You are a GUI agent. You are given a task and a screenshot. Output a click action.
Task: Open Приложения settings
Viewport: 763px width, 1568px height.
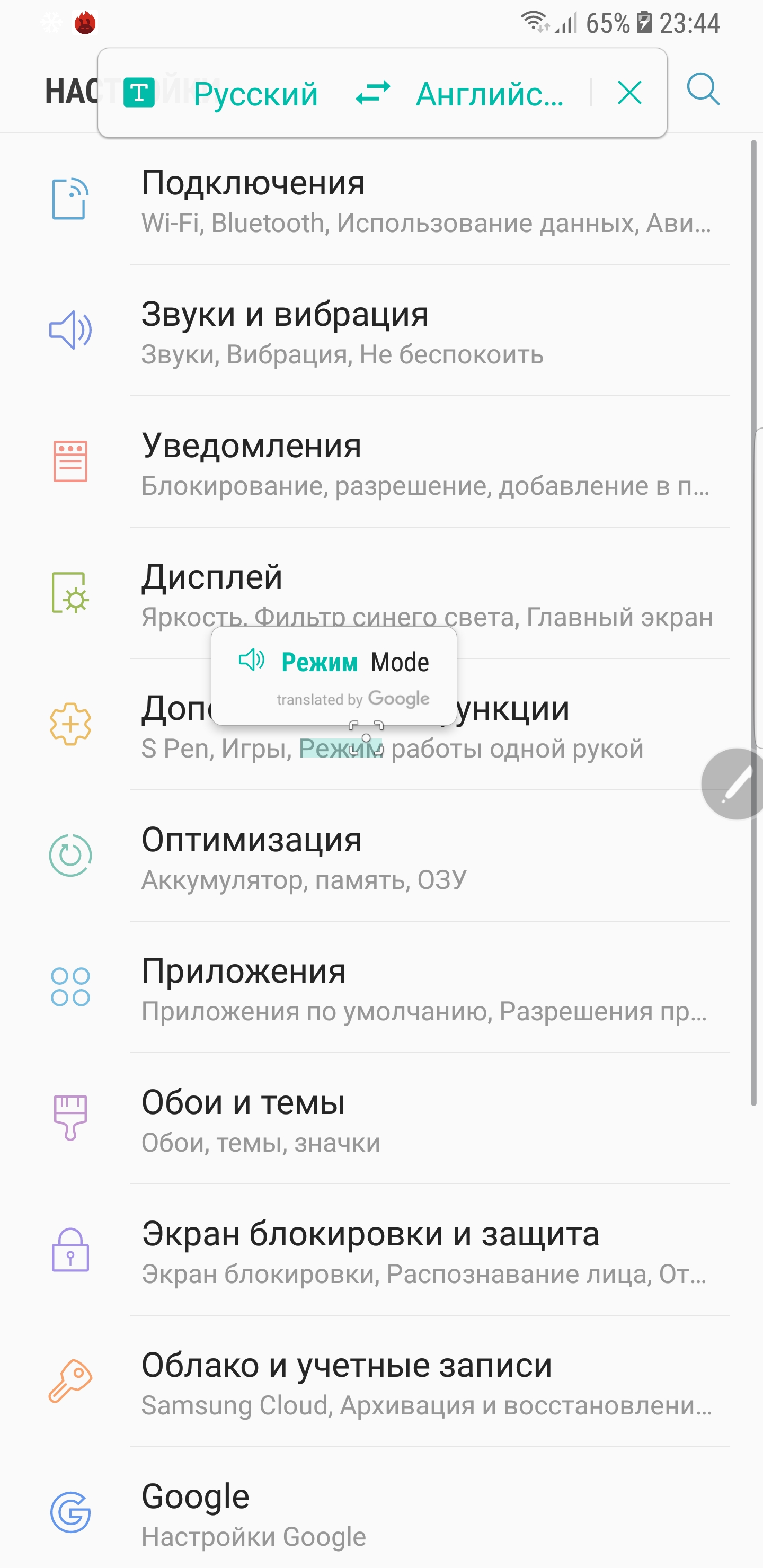click(x=381, y=987)
